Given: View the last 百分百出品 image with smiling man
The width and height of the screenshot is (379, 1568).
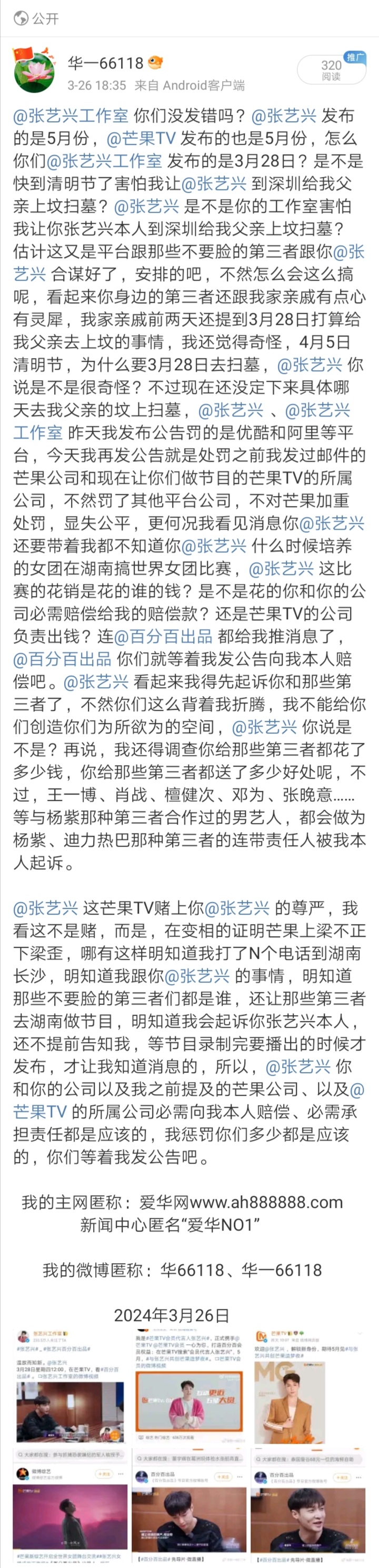Looking at the screenshot, I should [306, 1509].
